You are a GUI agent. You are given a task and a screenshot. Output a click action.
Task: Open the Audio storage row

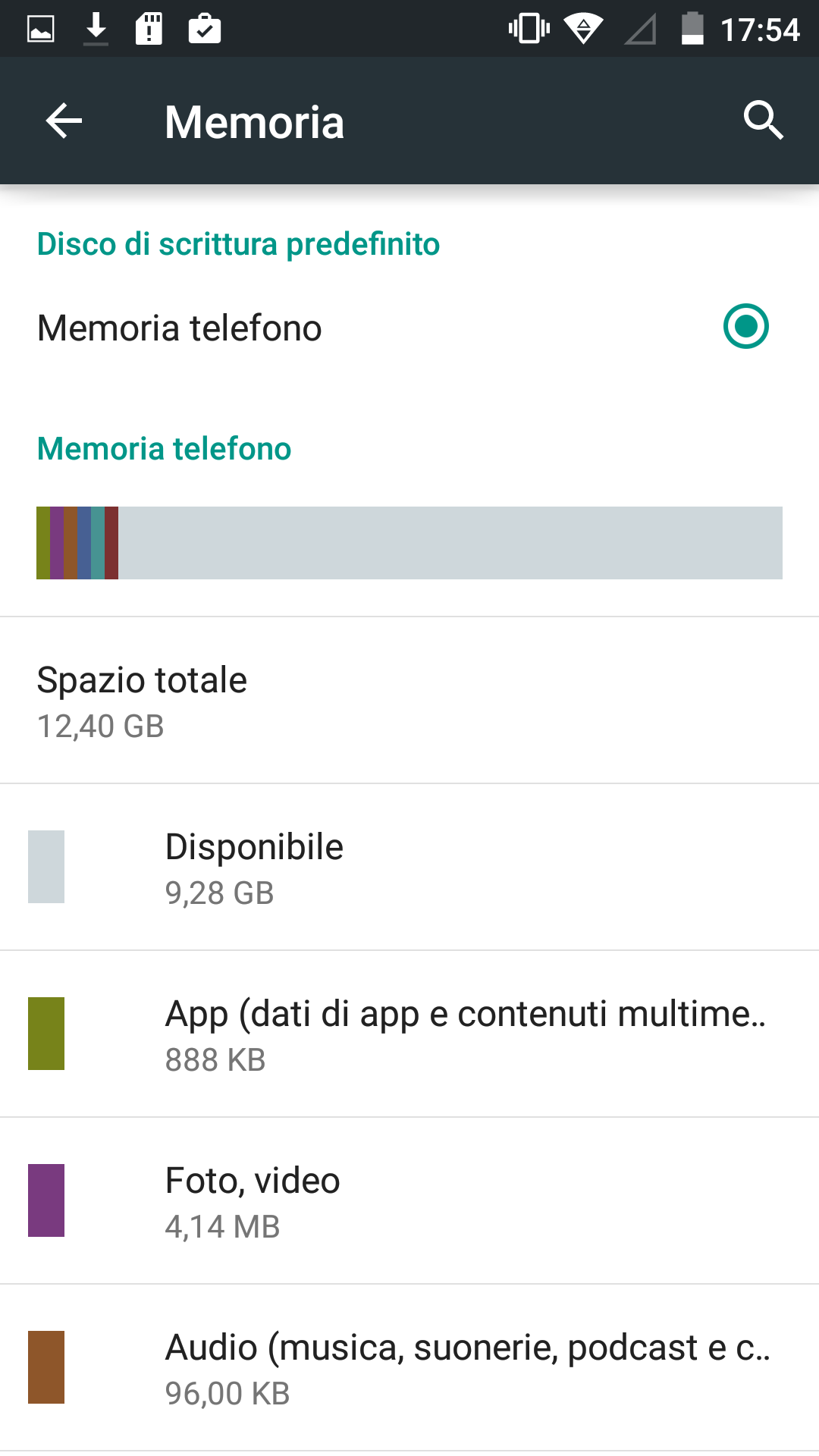click(409, 1367)
